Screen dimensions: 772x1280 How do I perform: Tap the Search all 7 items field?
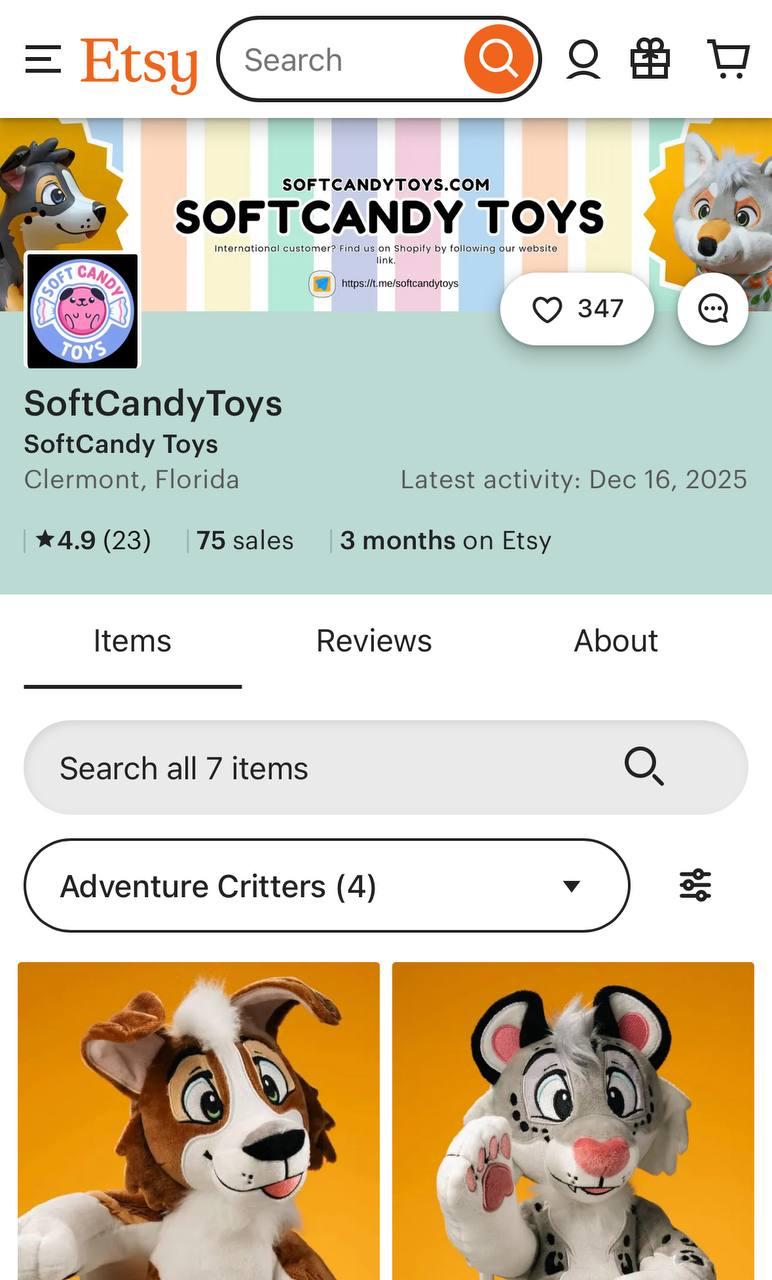[x=330, y=768]
